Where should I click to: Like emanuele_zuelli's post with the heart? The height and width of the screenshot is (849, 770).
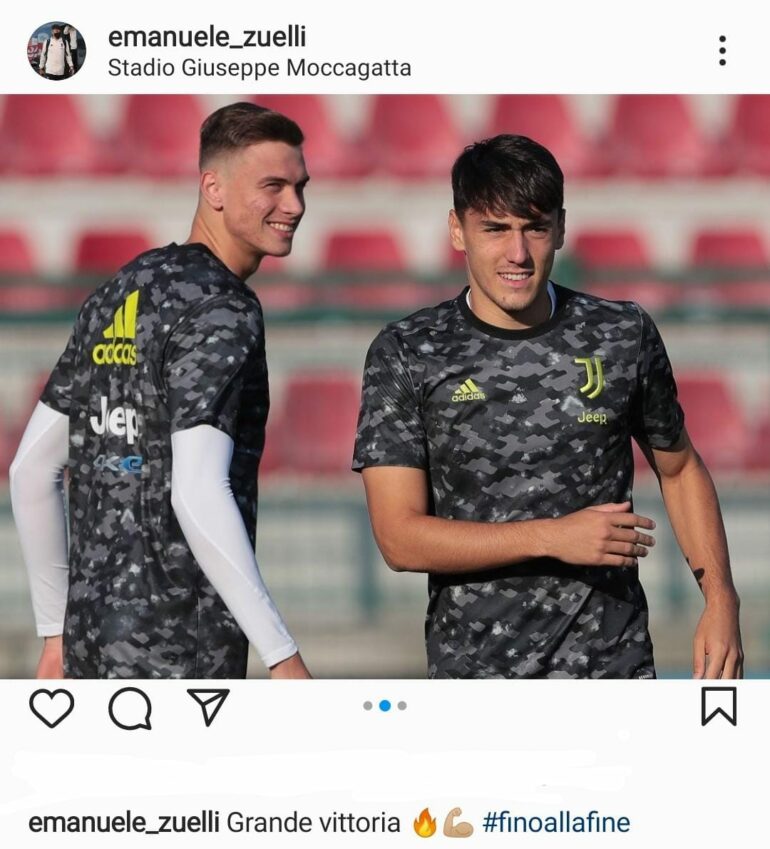tap(51, 708)
